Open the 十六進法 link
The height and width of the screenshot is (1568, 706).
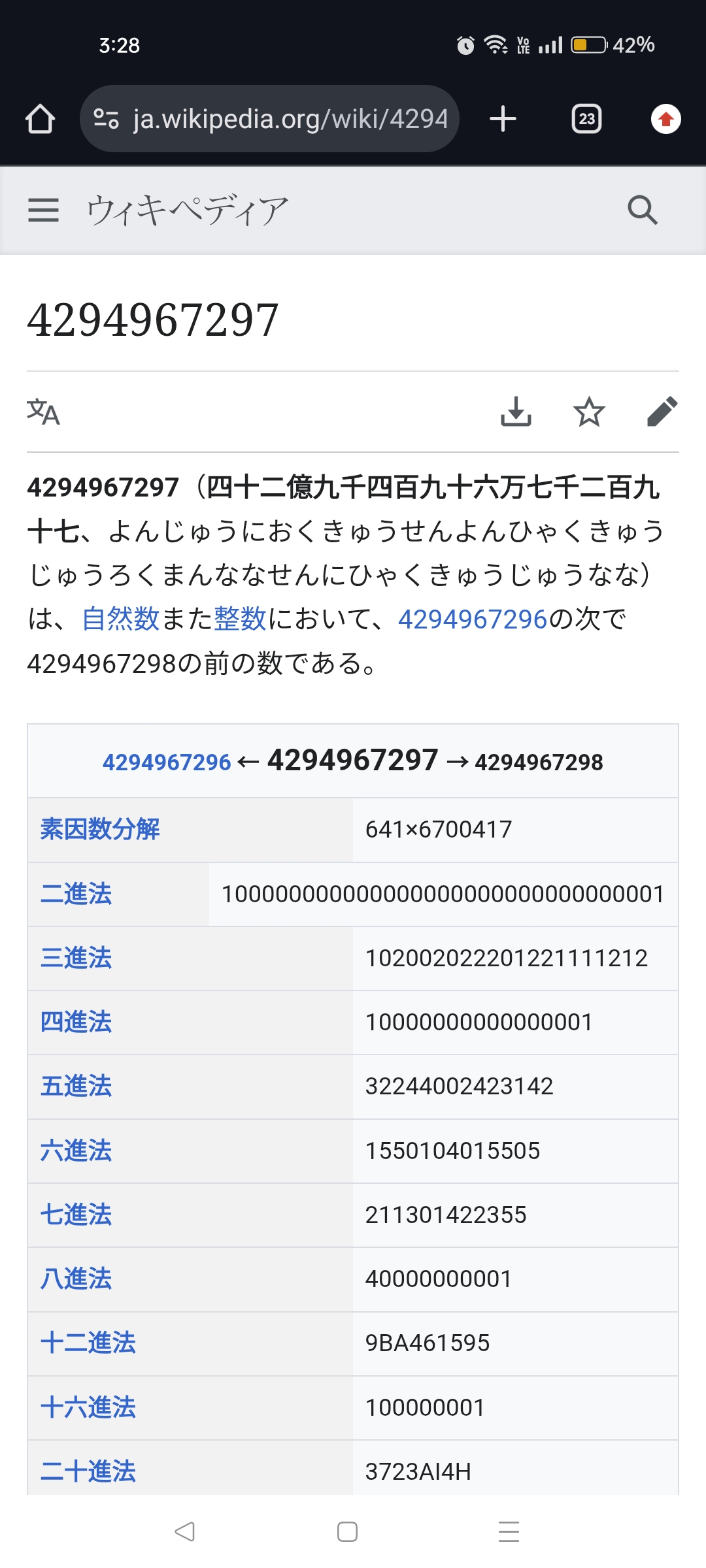pyautogui.click(x=88, y=1407)
